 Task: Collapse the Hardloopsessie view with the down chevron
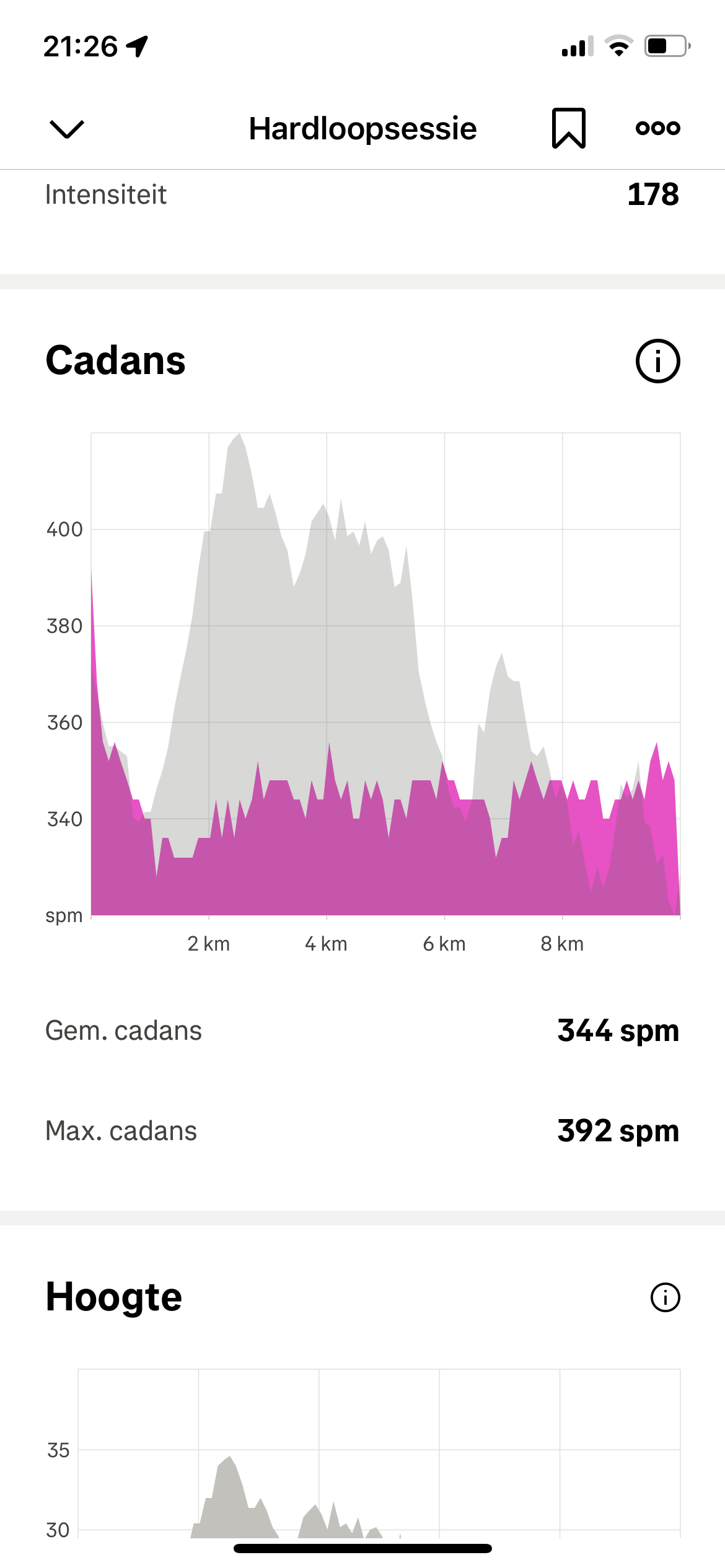[66, 129]
